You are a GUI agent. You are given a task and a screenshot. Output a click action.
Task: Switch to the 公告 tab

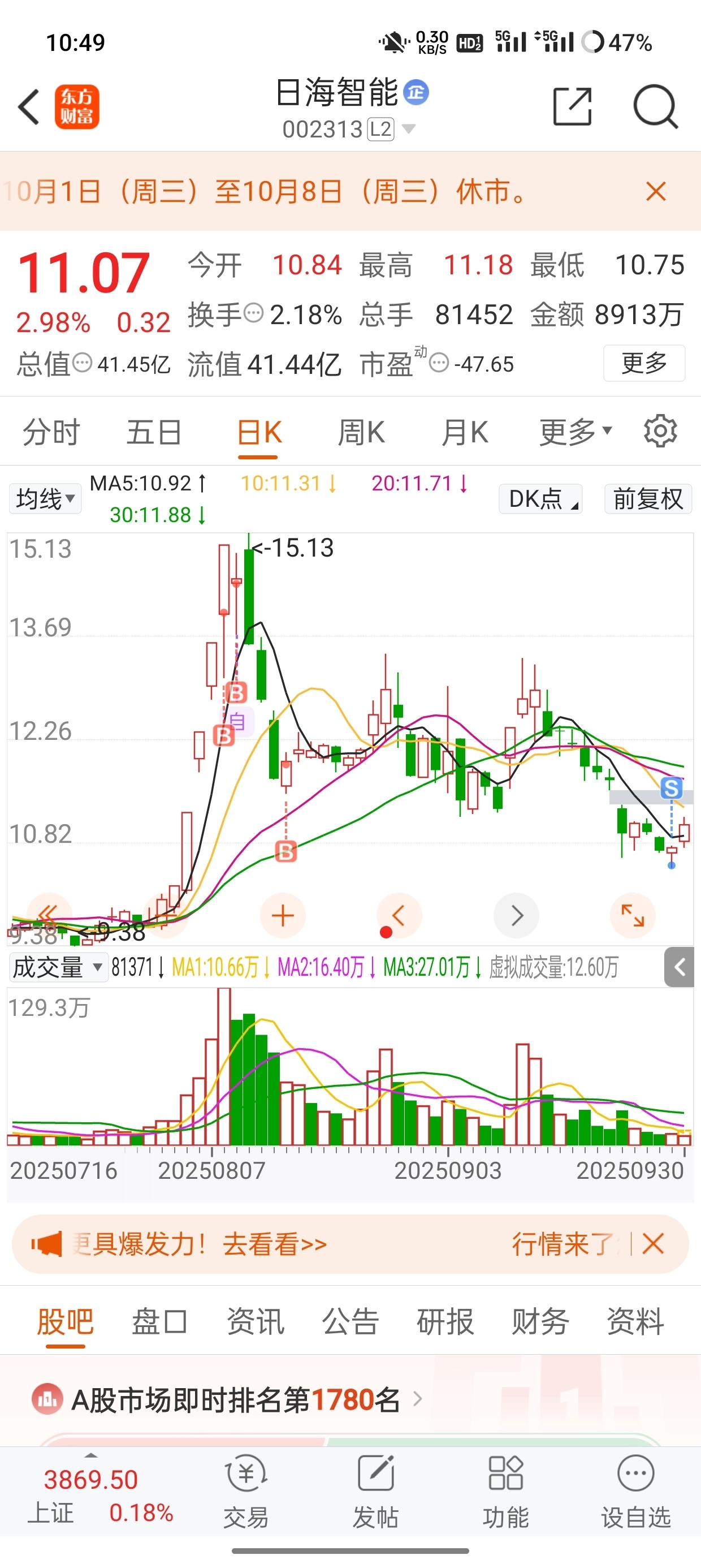[350, 1321]
